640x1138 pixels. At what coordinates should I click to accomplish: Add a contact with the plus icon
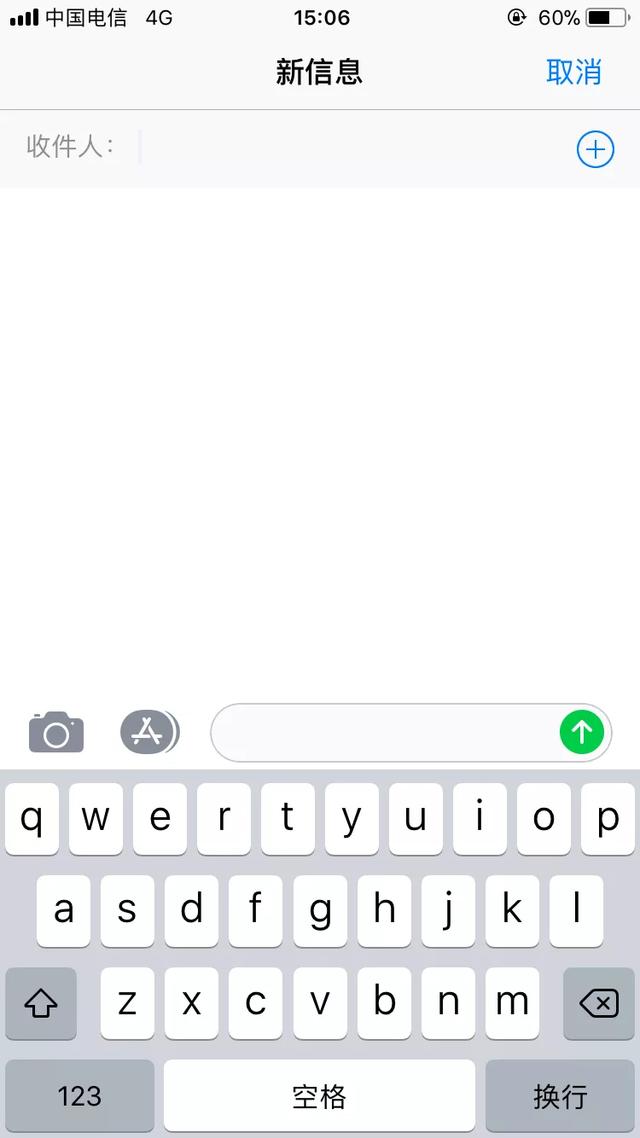coord(595,150)
